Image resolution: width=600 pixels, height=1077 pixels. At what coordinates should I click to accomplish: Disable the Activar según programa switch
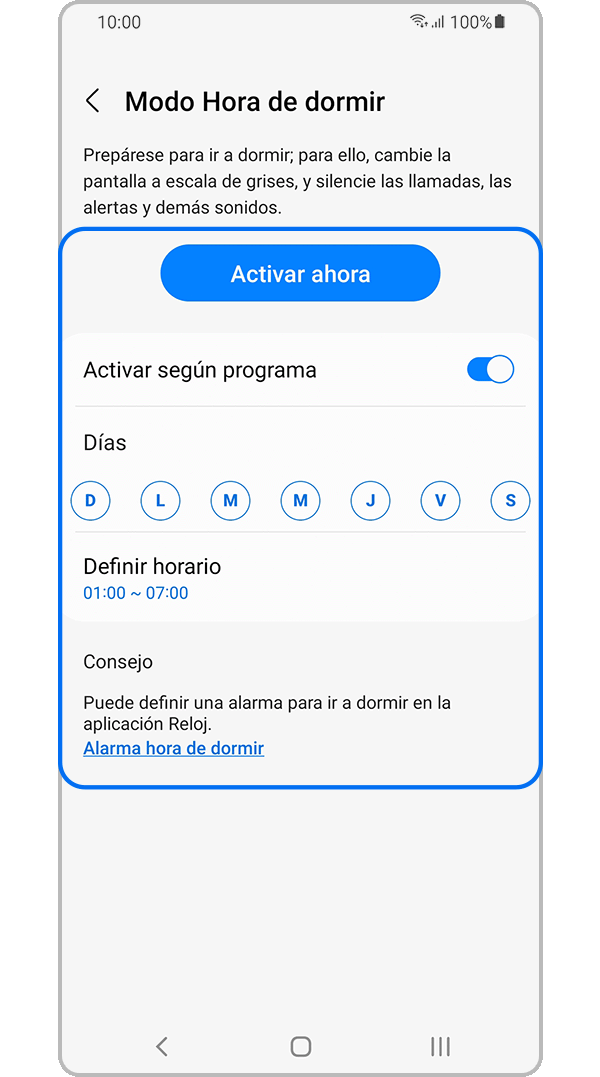[490, 370]
